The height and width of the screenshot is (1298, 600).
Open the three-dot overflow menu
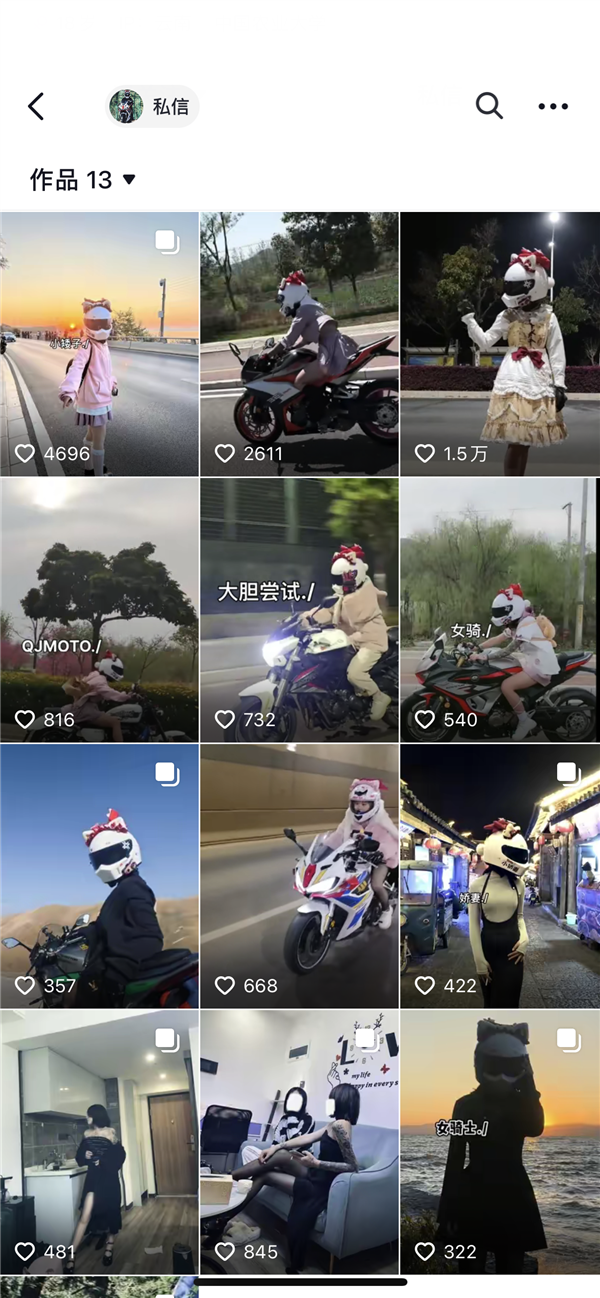pyautogui.click(x=553, y=106)
